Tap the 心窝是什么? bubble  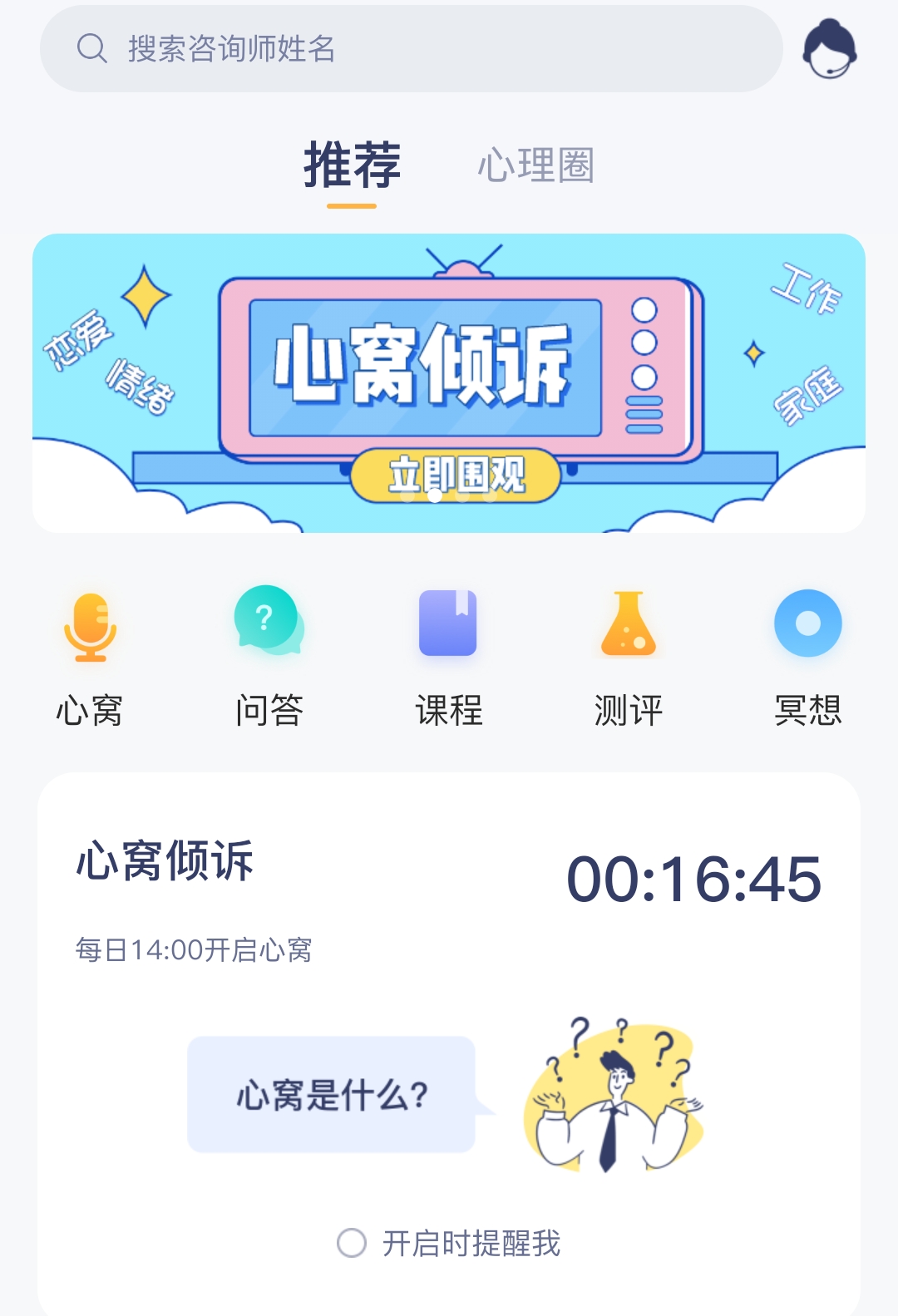click(x=331, y=1094)
